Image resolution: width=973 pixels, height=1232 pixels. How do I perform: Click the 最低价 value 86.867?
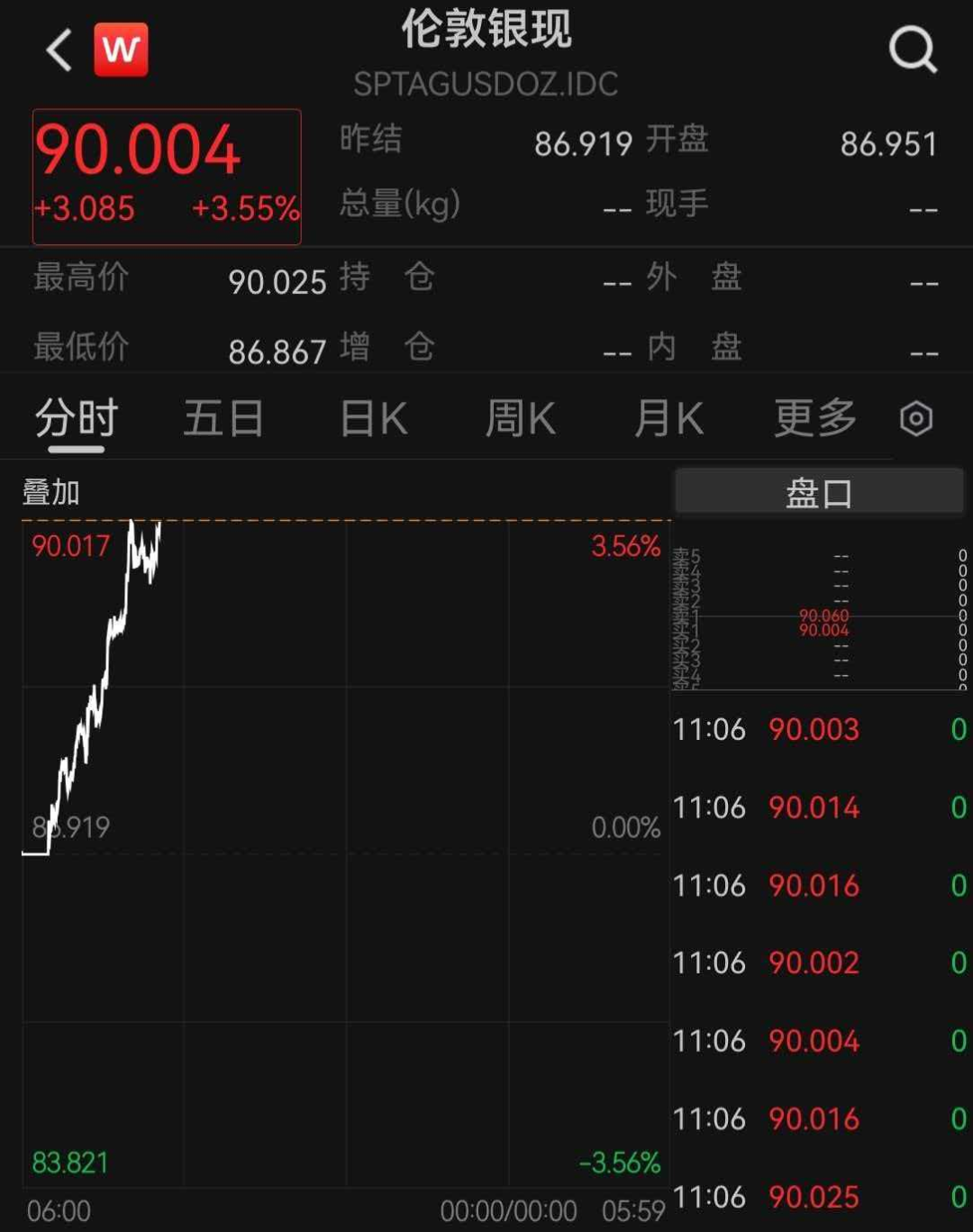pyautogui.click(x=278, y=351)
